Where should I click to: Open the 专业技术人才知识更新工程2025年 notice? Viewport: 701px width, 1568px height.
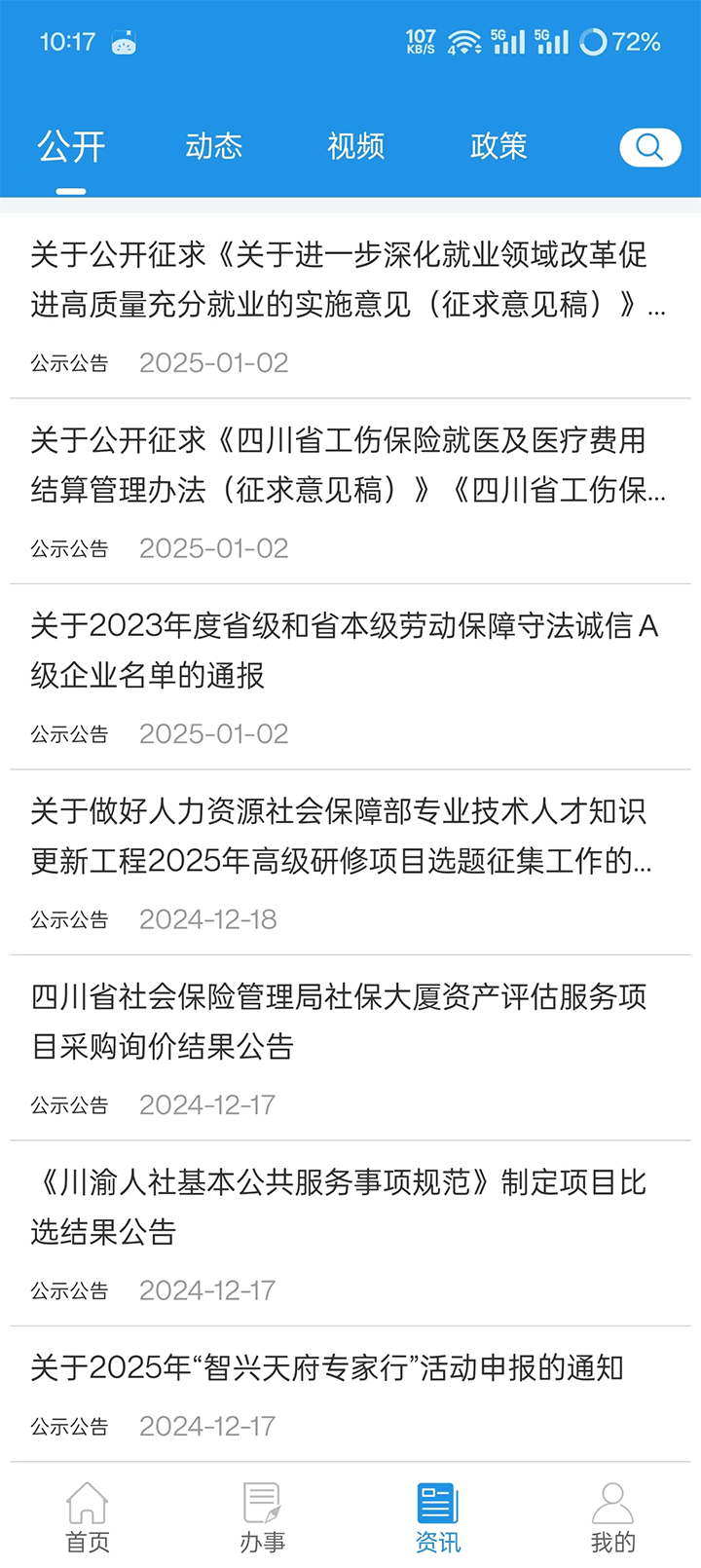point(350,863)
